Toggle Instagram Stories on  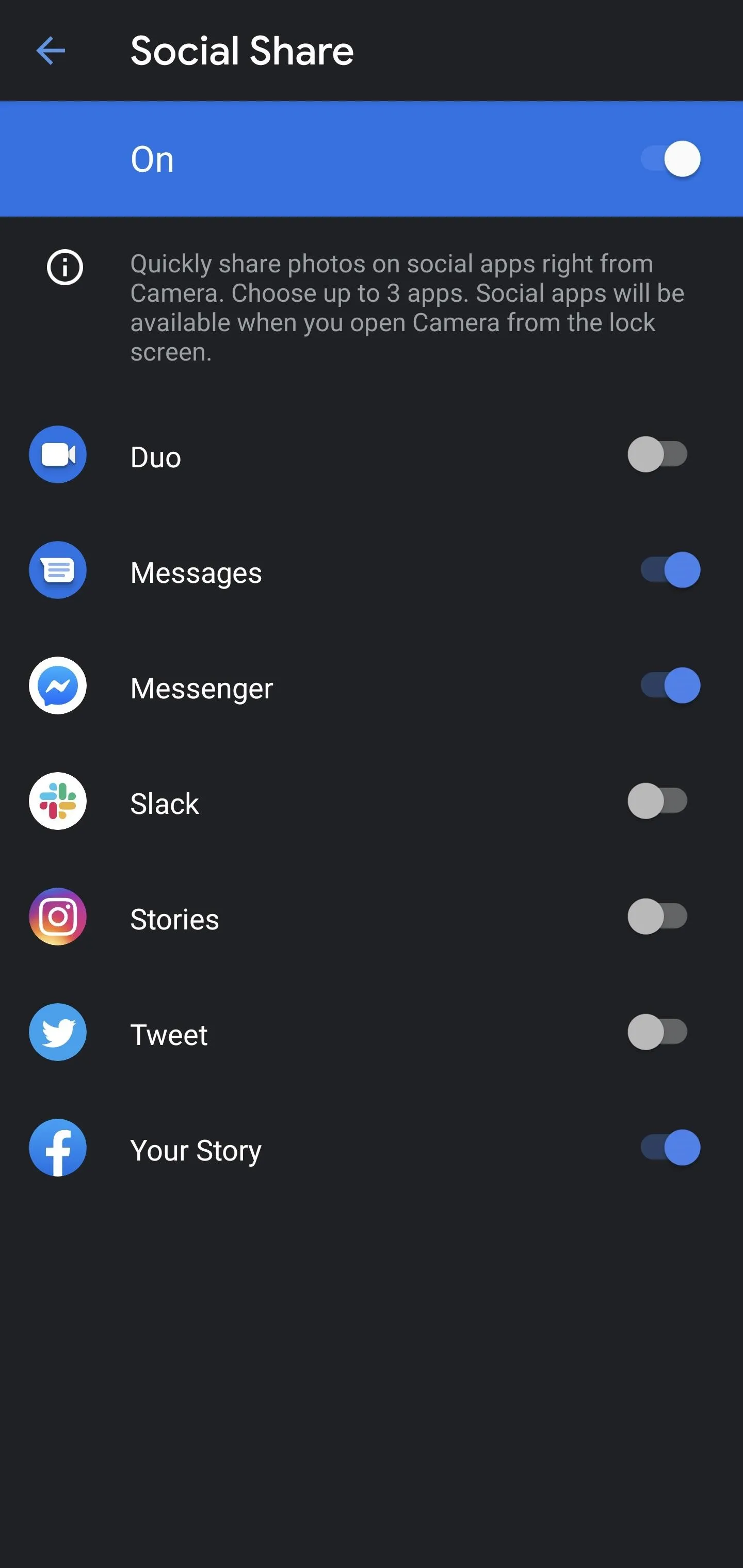(x=658, y=916)
